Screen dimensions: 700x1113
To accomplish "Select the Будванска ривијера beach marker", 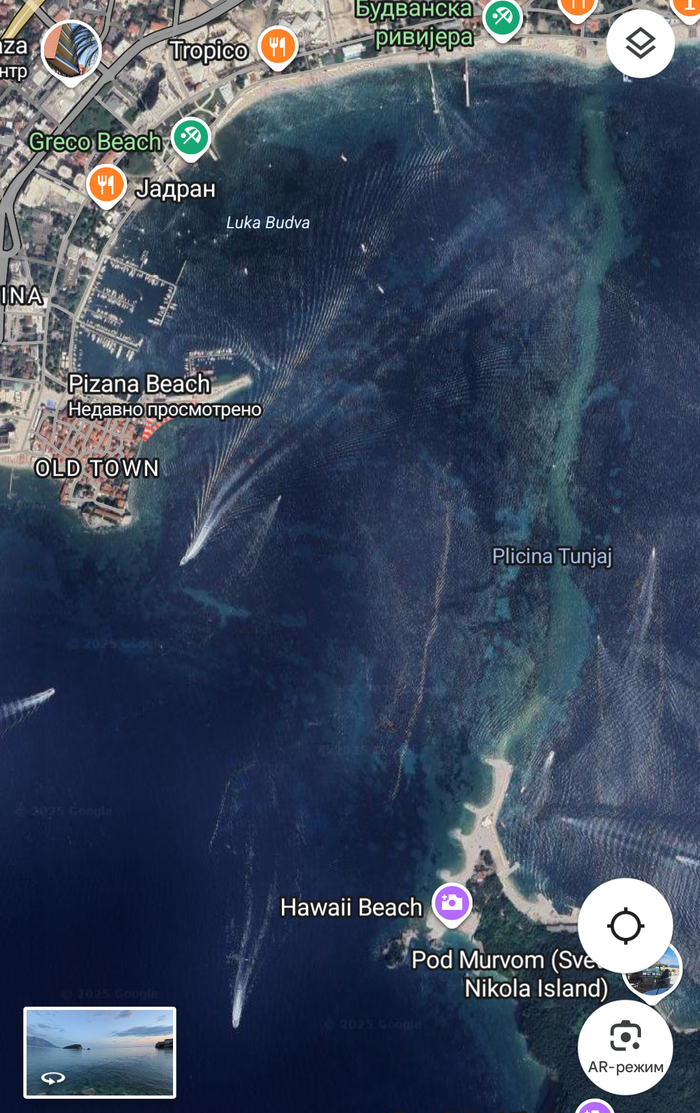I will pos(502,16).
